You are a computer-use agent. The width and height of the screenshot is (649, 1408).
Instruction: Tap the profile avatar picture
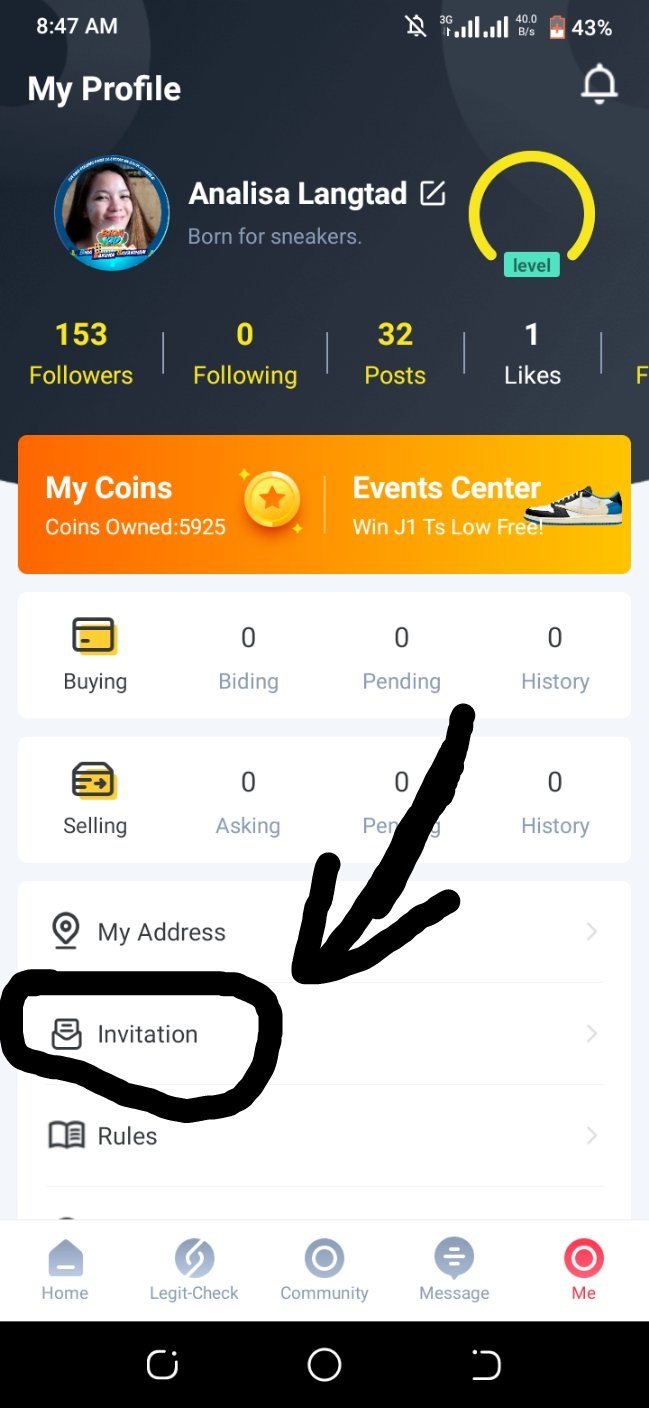(111, 212)
